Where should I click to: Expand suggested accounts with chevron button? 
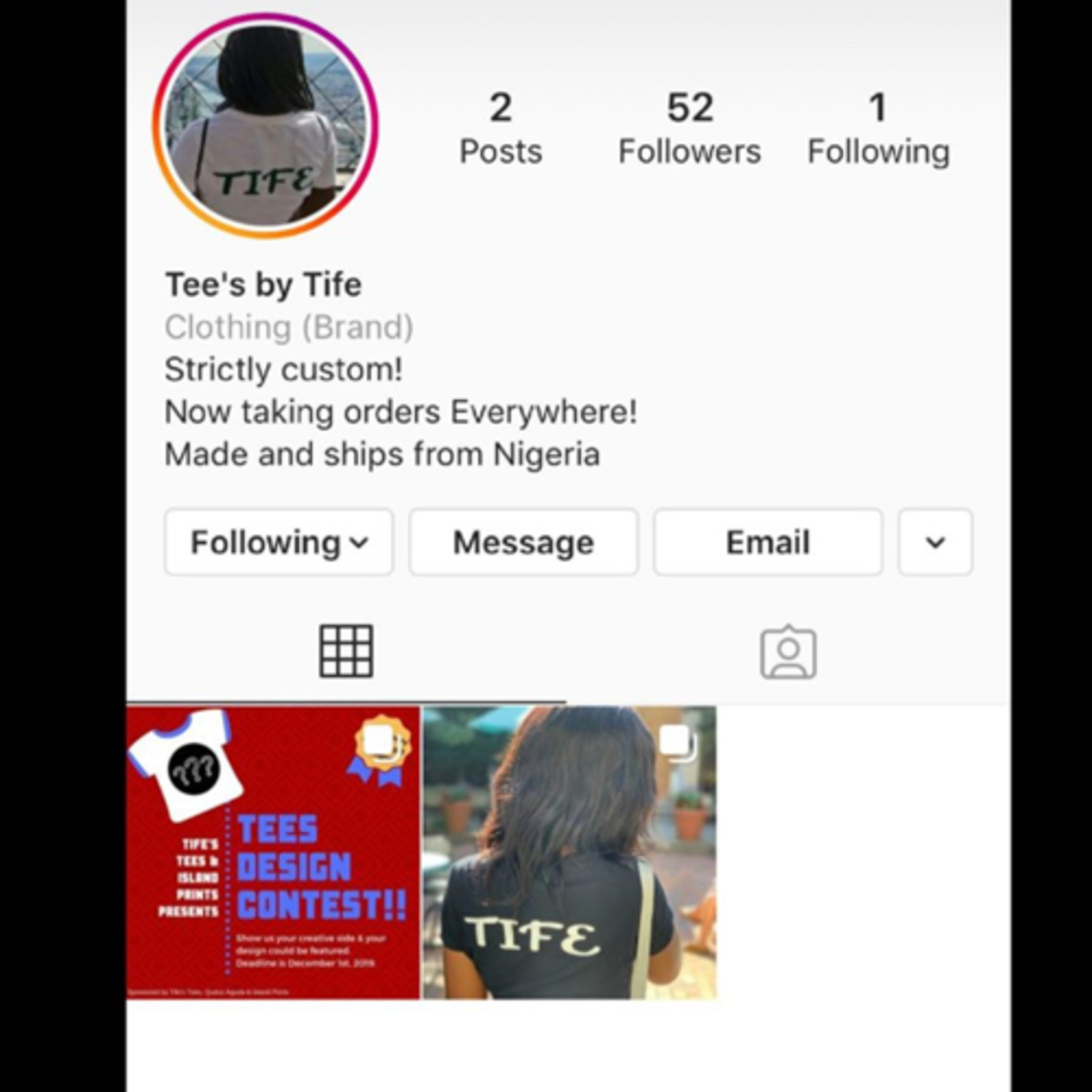click(935, 542)
